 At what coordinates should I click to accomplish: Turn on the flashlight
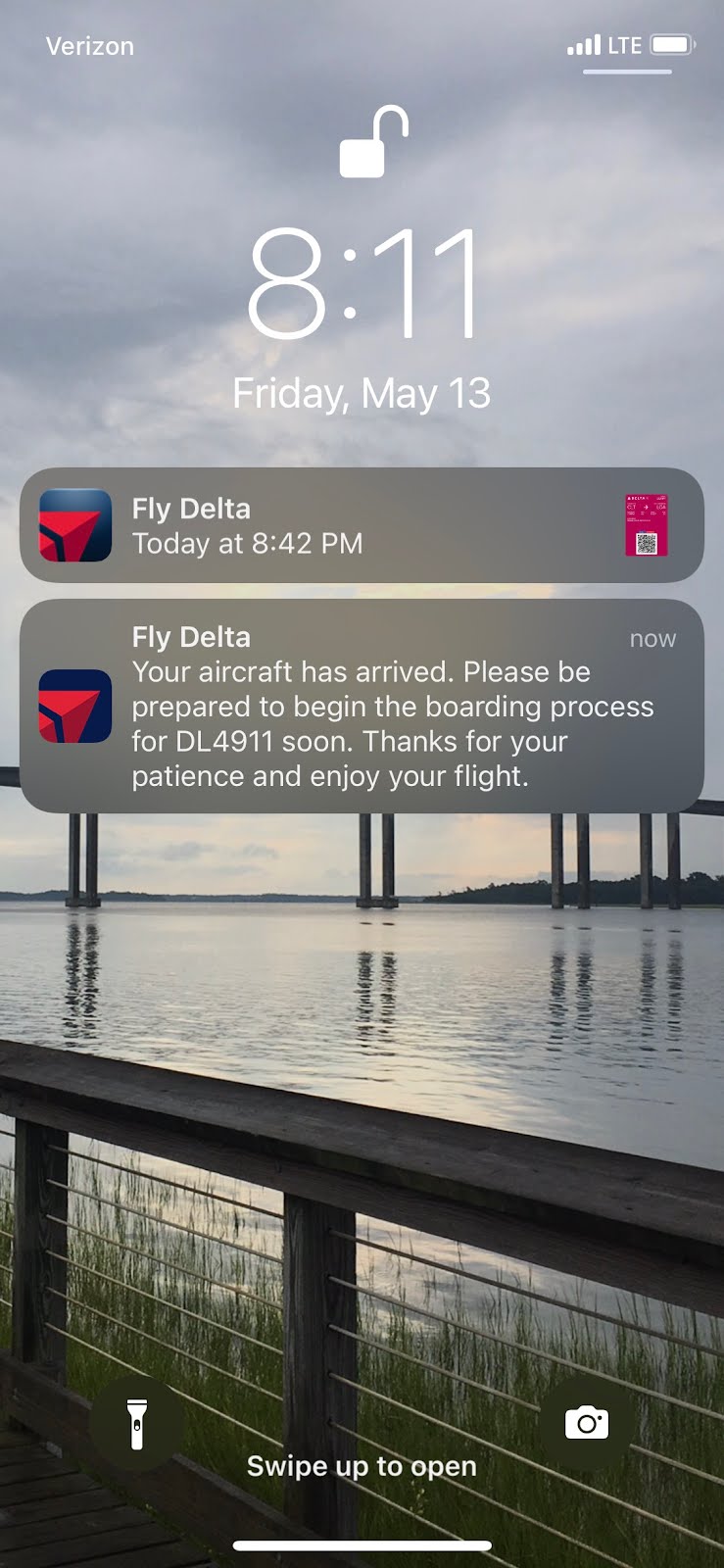click(x=137, y=1424)
